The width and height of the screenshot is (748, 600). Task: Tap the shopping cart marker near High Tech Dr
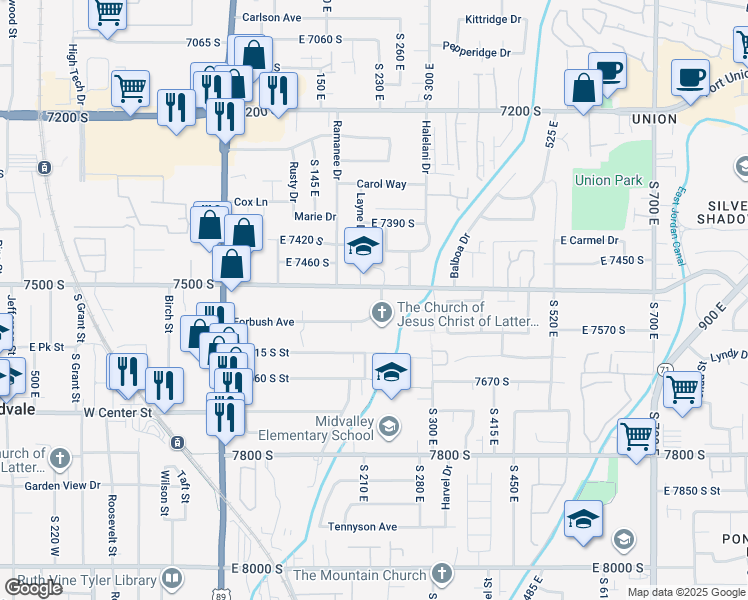tap(130, 88)
